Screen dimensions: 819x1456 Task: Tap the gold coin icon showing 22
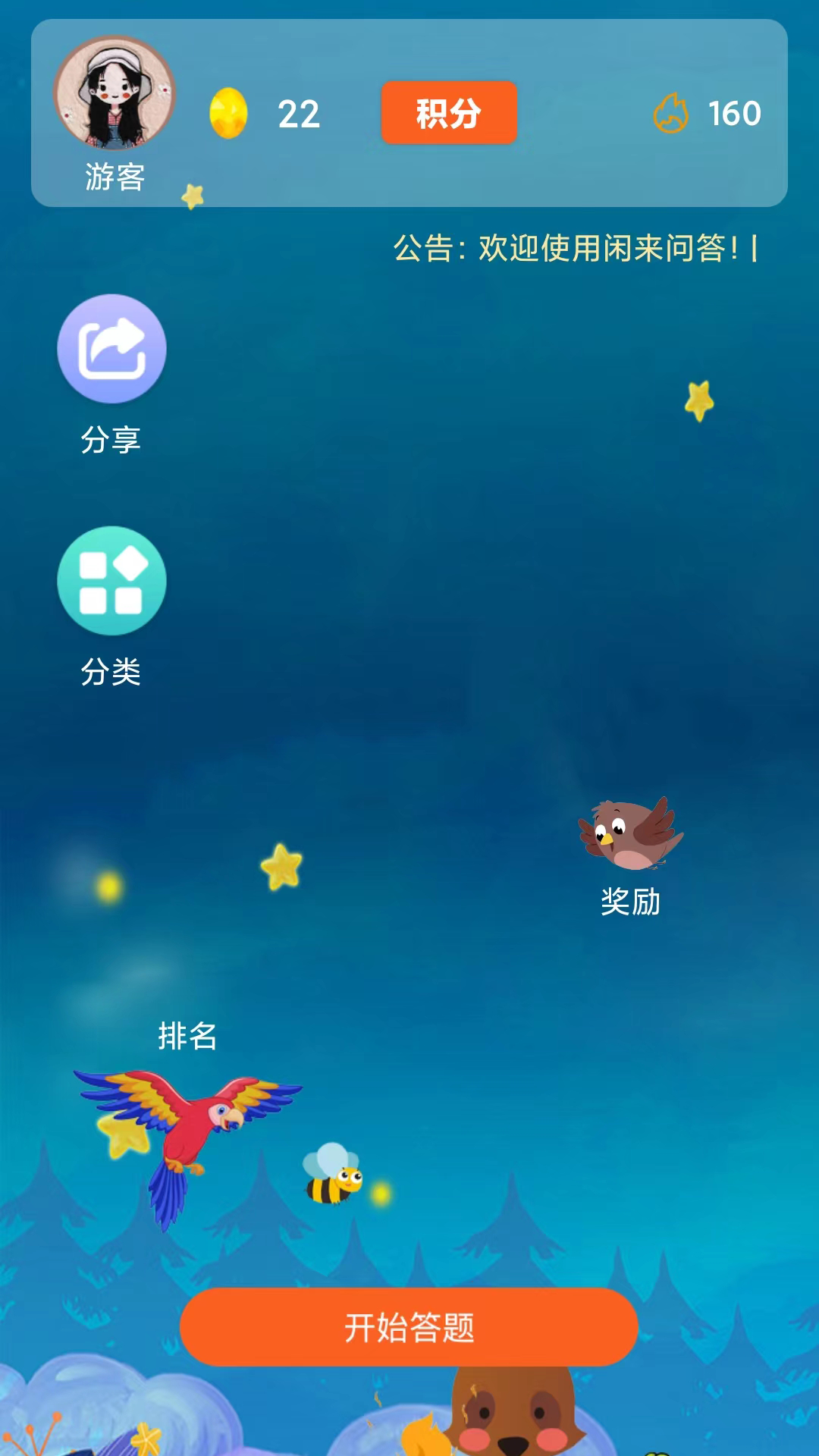tap(227, 114)
